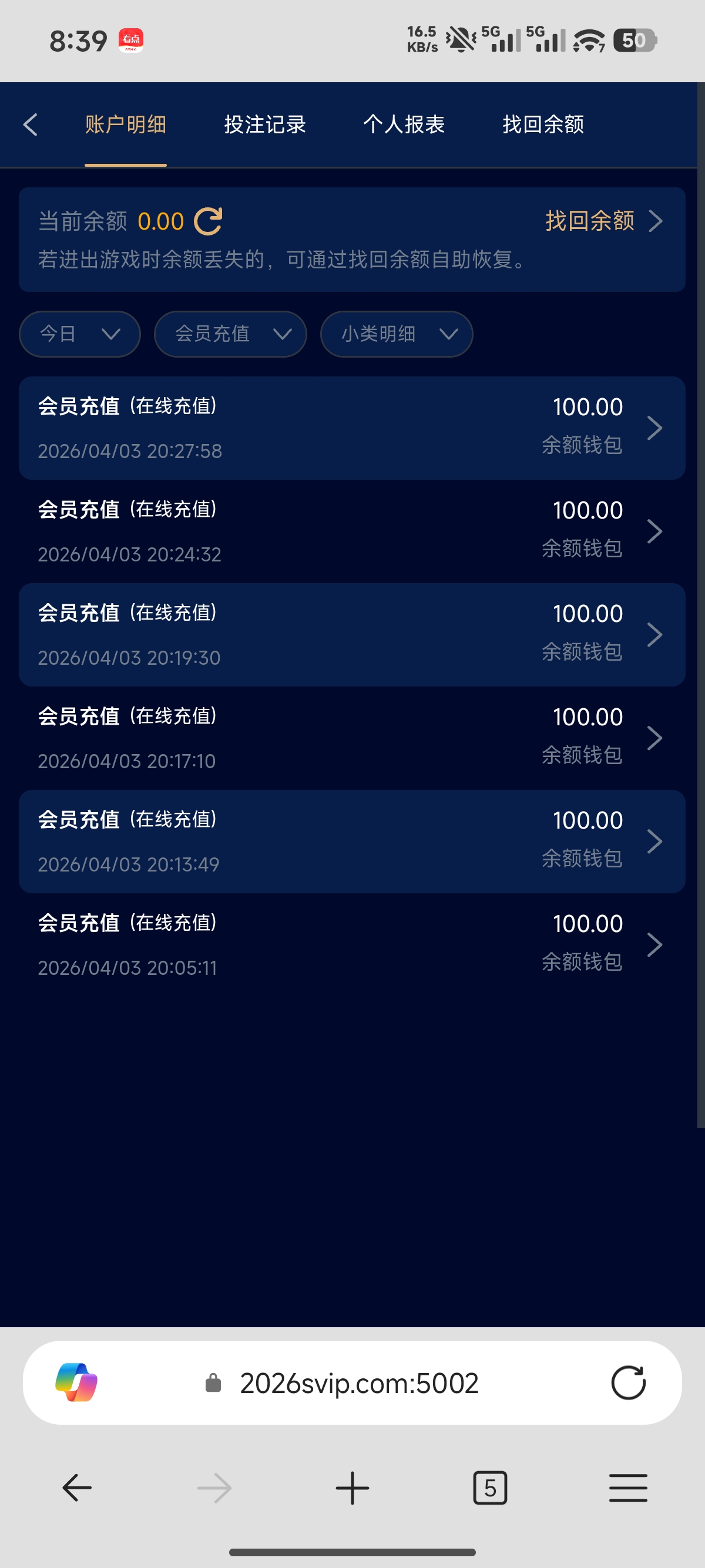Click the 找回余额 link with arrow
This screenshot has width=705, height=1568.
(x=603, y=220)
